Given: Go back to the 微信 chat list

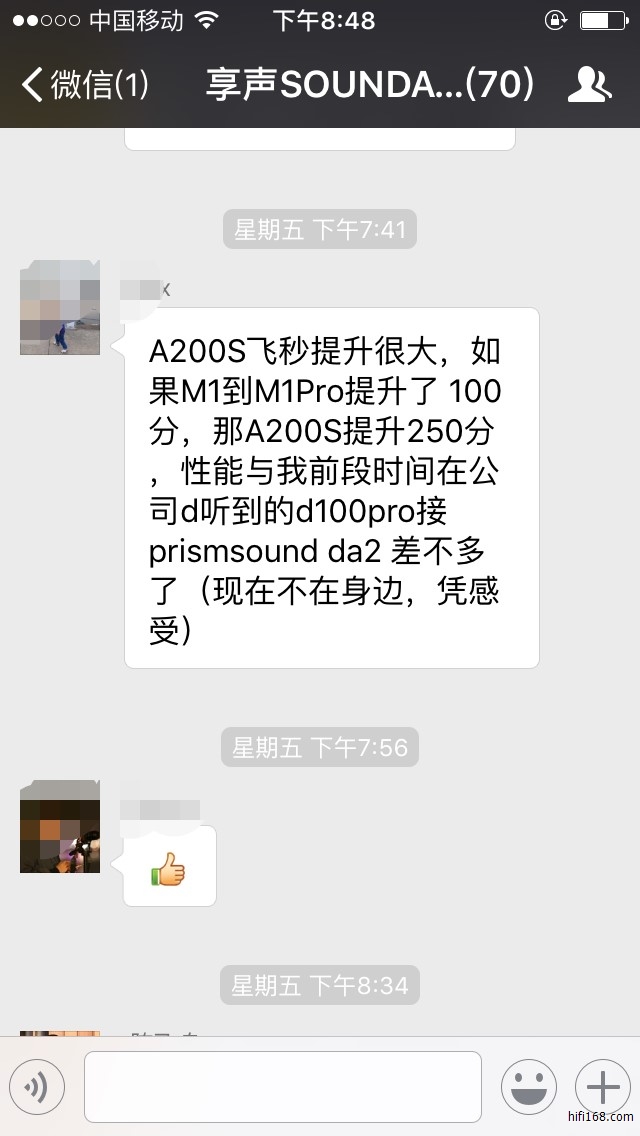Looking at the screenshot, I should [x=85, y=85].
